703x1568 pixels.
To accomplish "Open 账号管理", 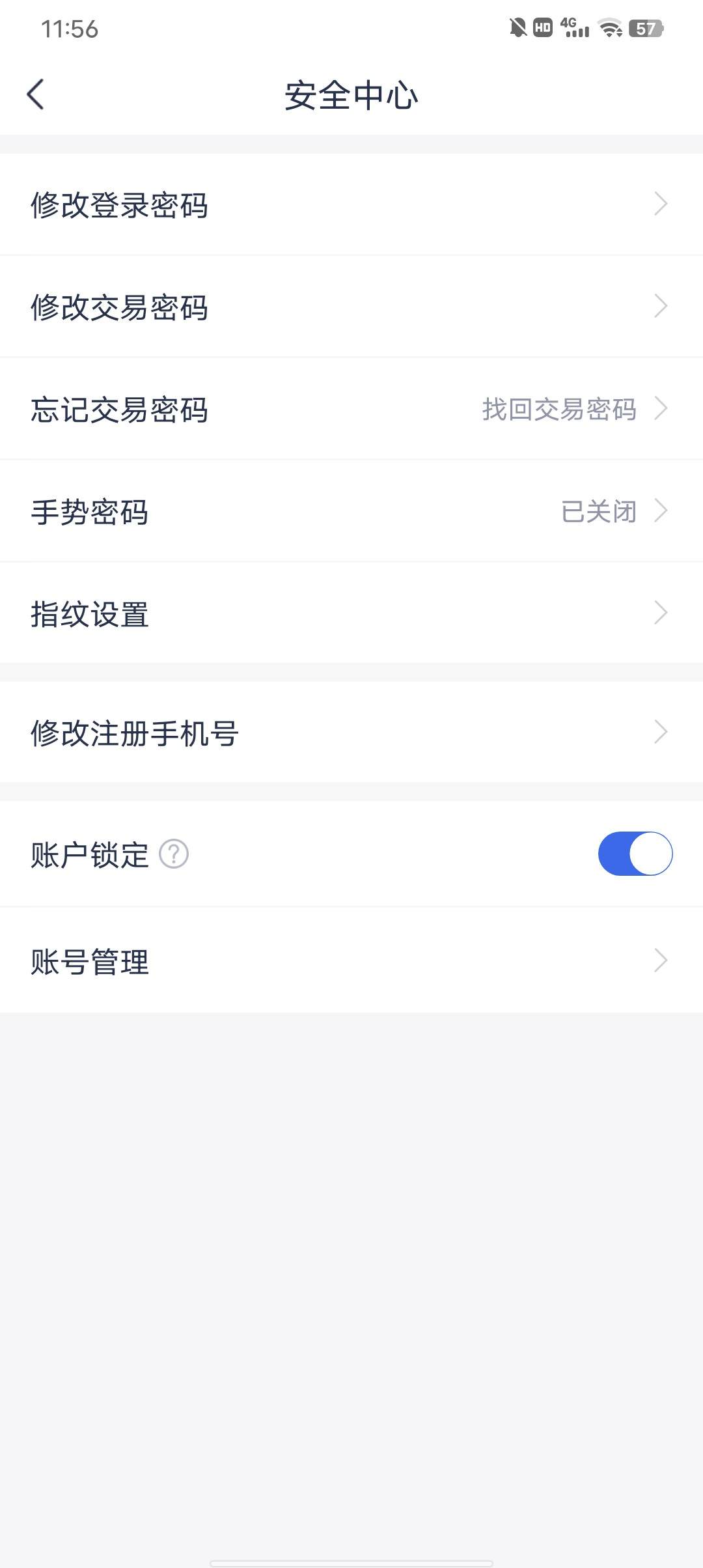I will [351, 960].
